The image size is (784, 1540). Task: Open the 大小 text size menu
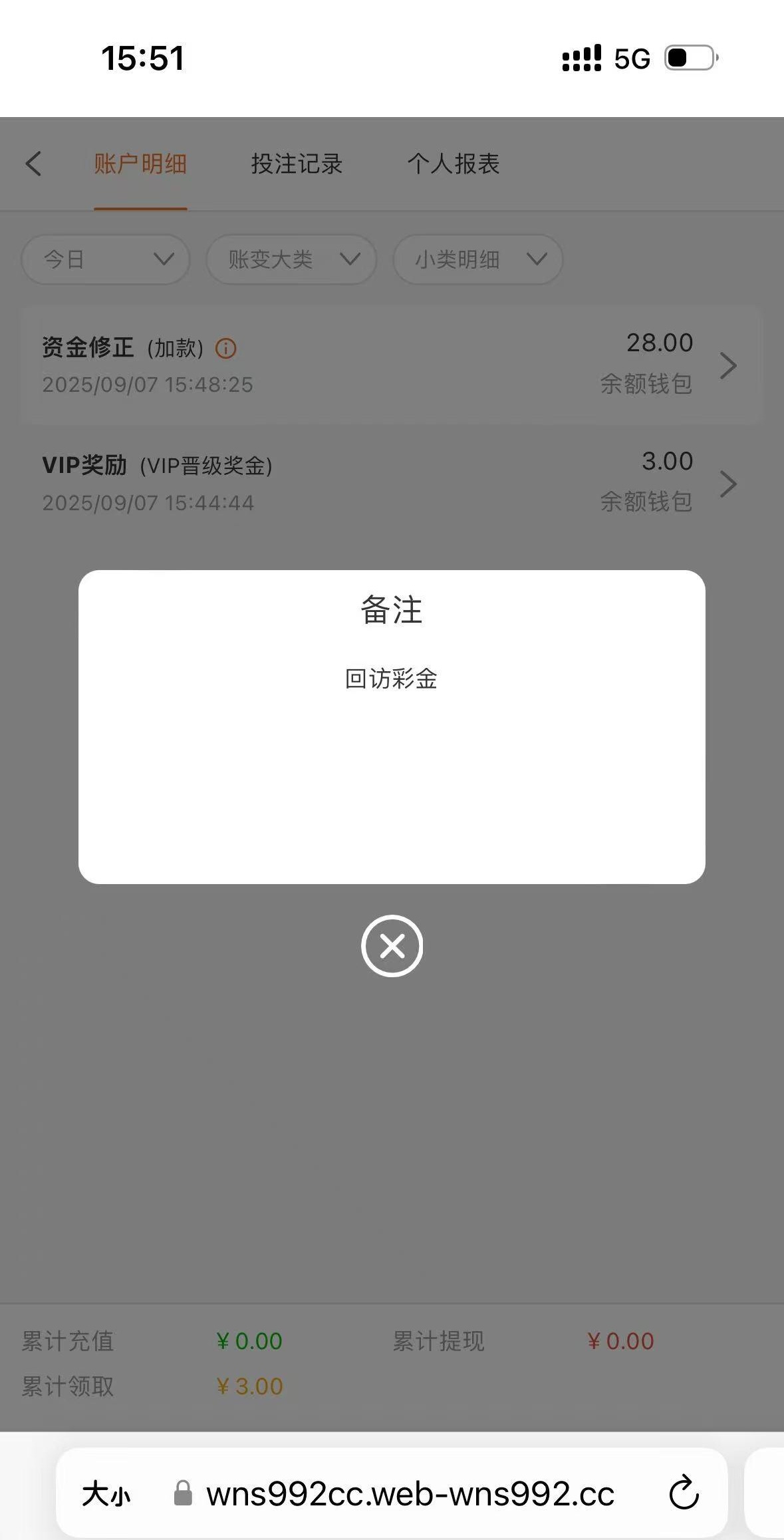[106, 1494]
